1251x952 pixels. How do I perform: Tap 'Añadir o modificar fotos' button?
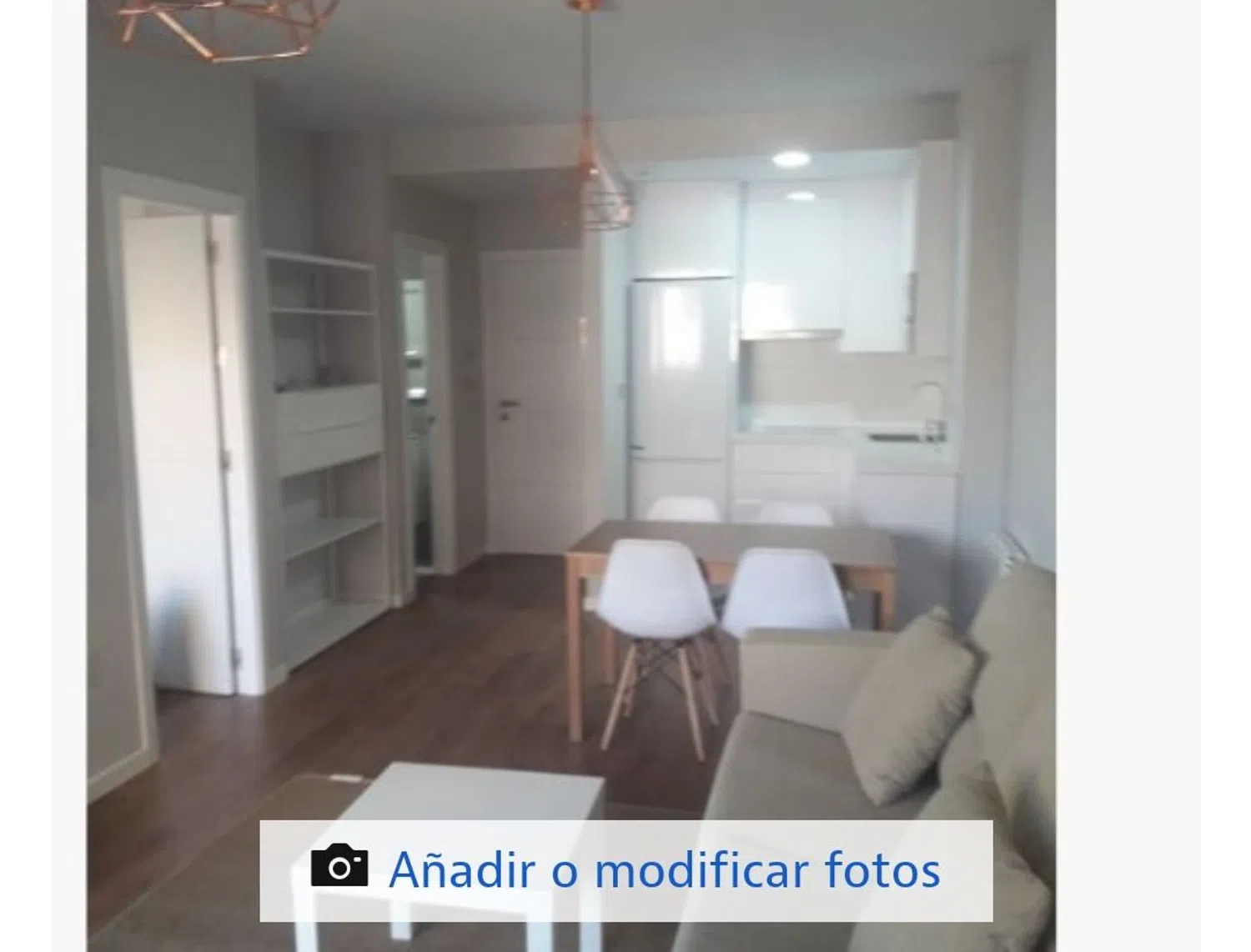coord(625,870)
